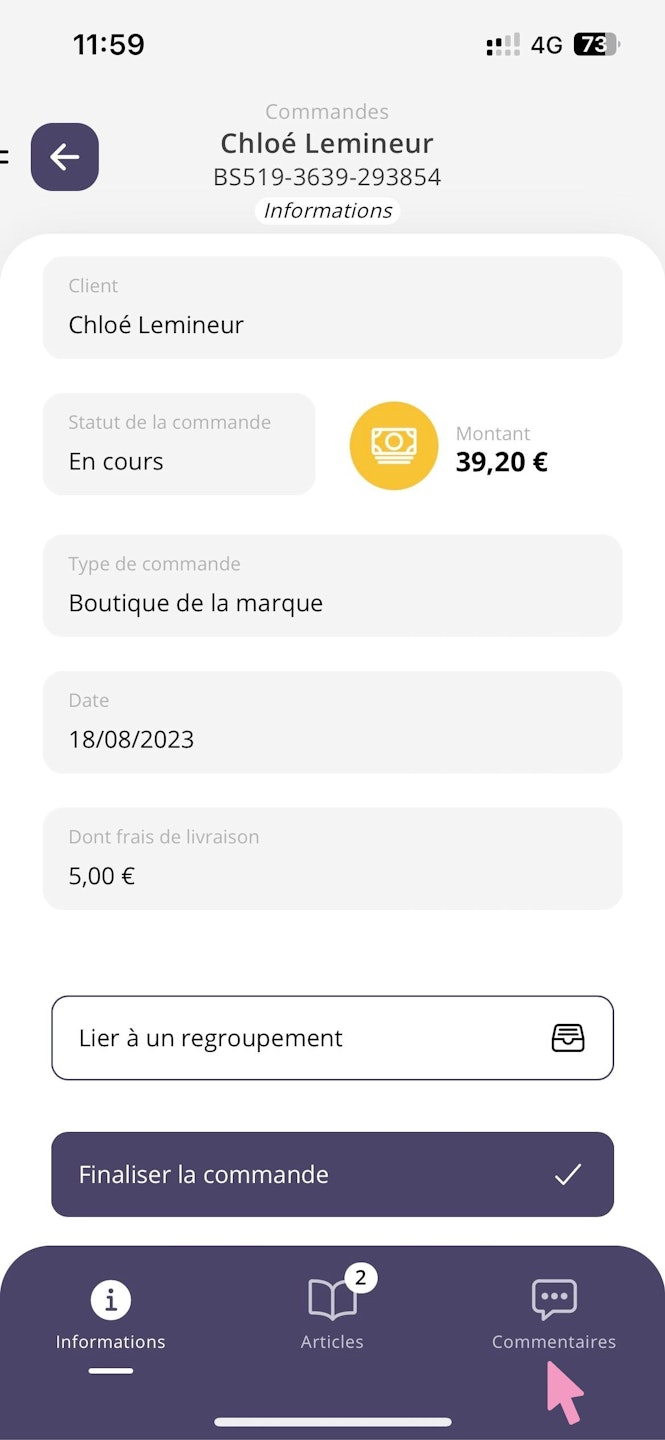Select the Date field showing 18/08/2023
665x1440 pixels.
[x=332, y=722]
